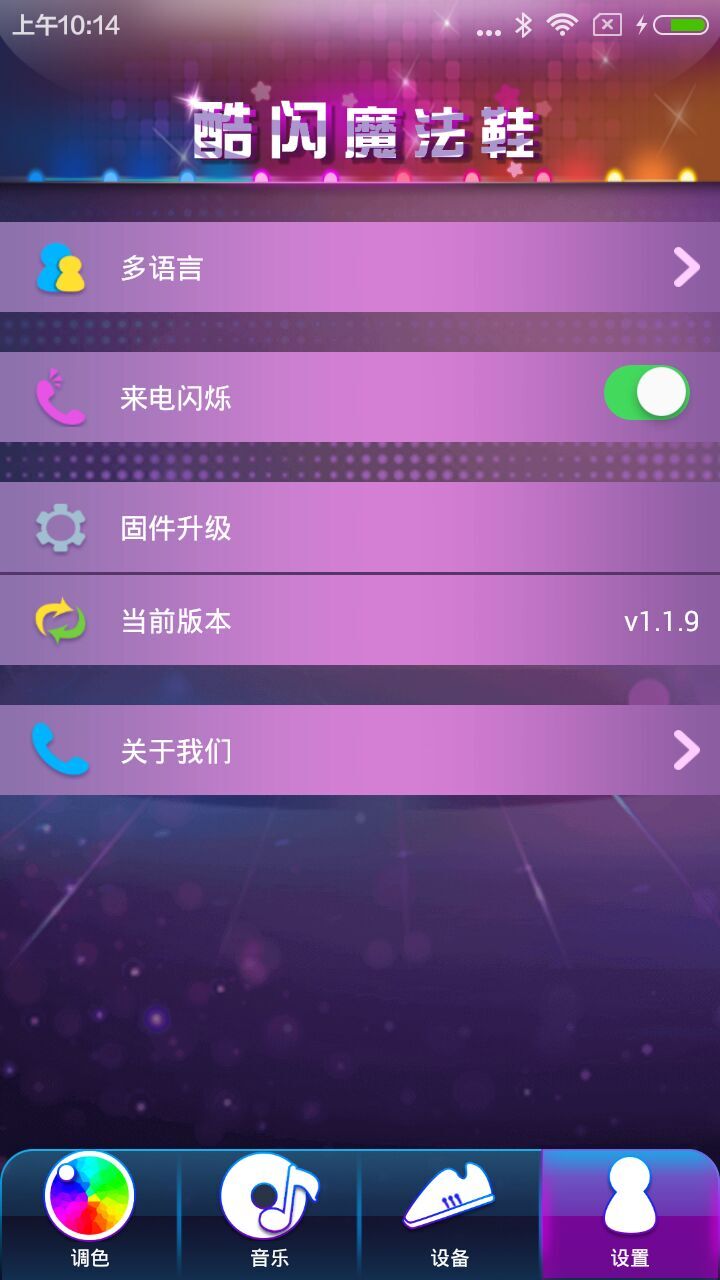720x1280 pixels.
Task: Open the 关于我们 about us row
Action: click(x=360, y=750)
